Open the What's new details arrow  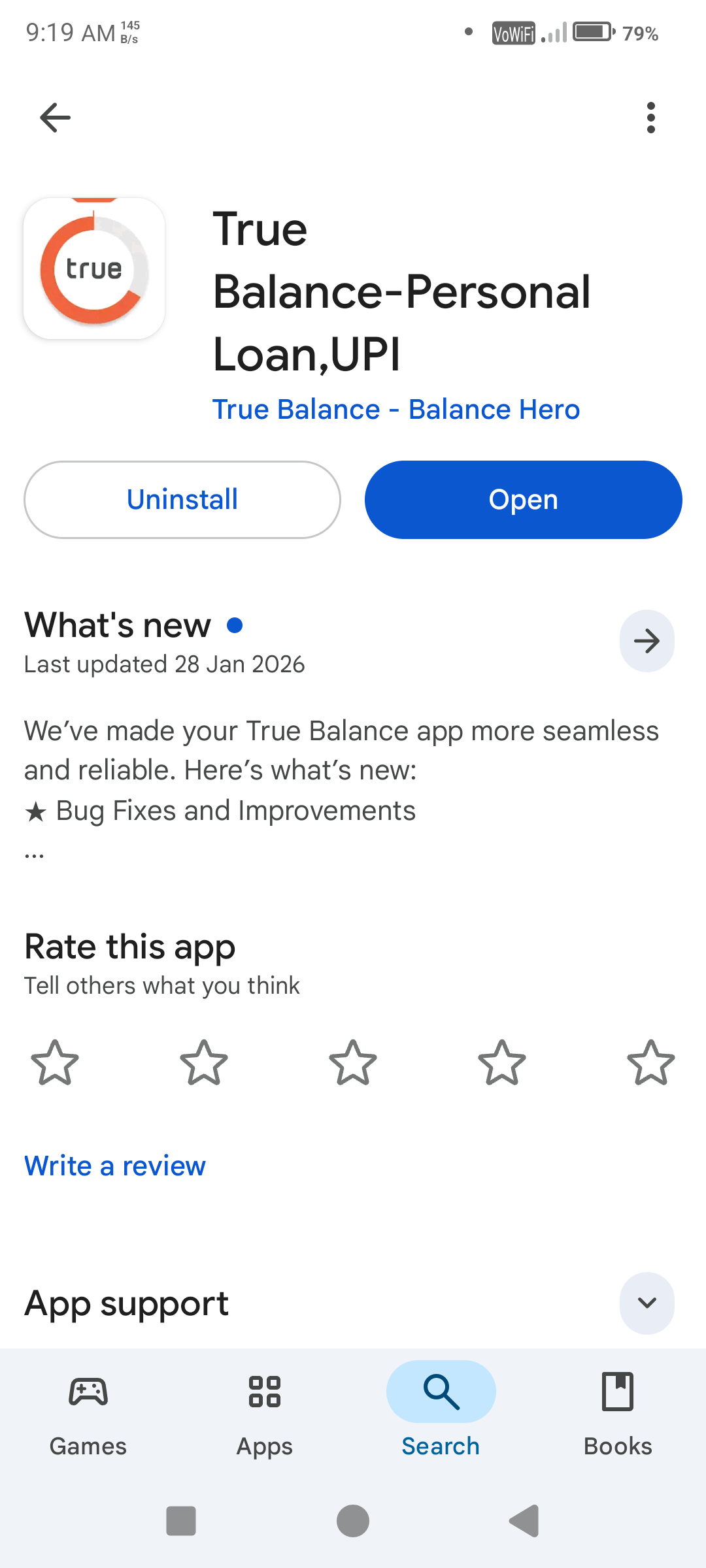click(647, 641)
